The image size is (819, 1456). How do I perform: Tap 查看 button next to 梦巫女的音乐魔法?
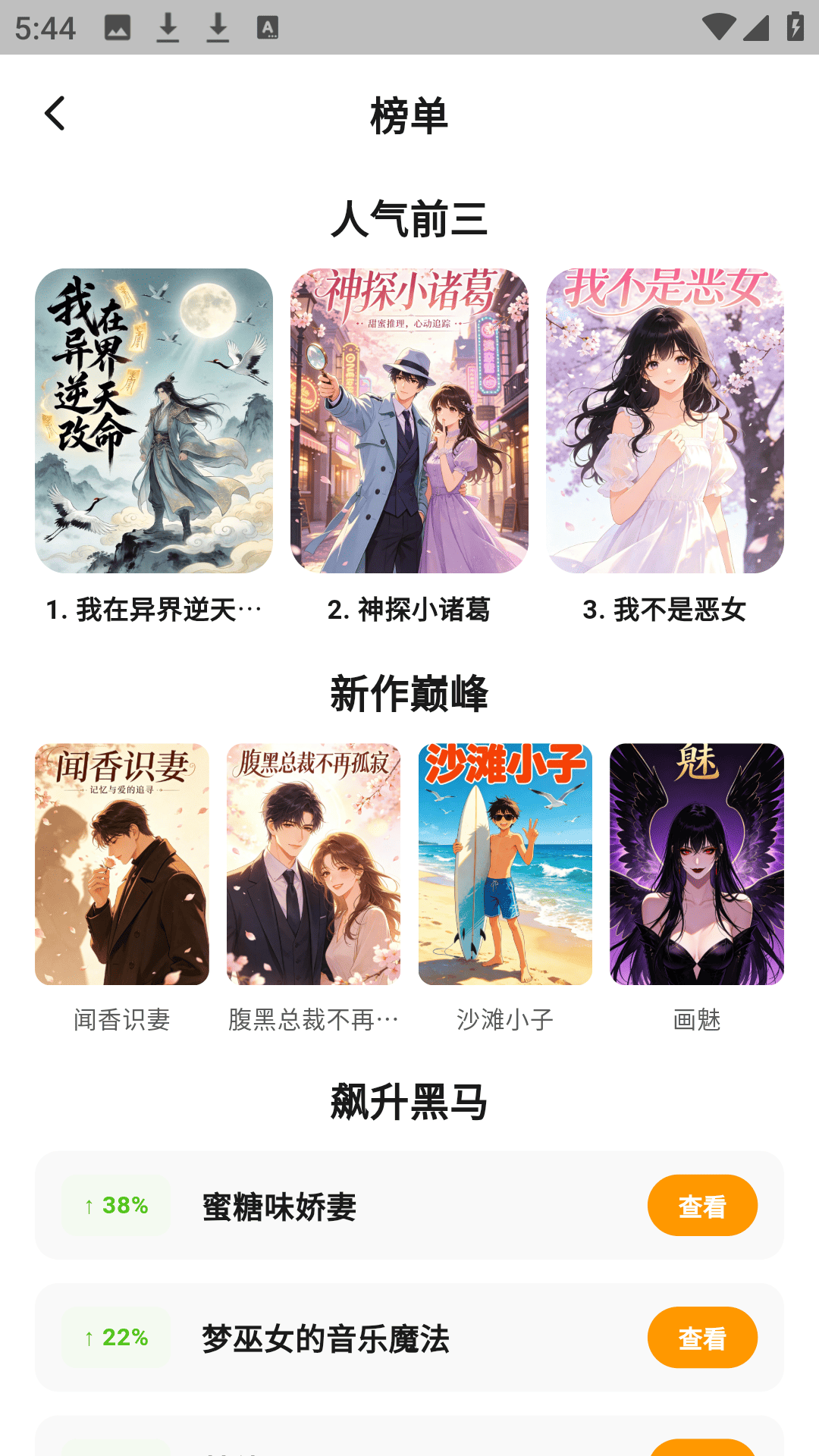702,1337
